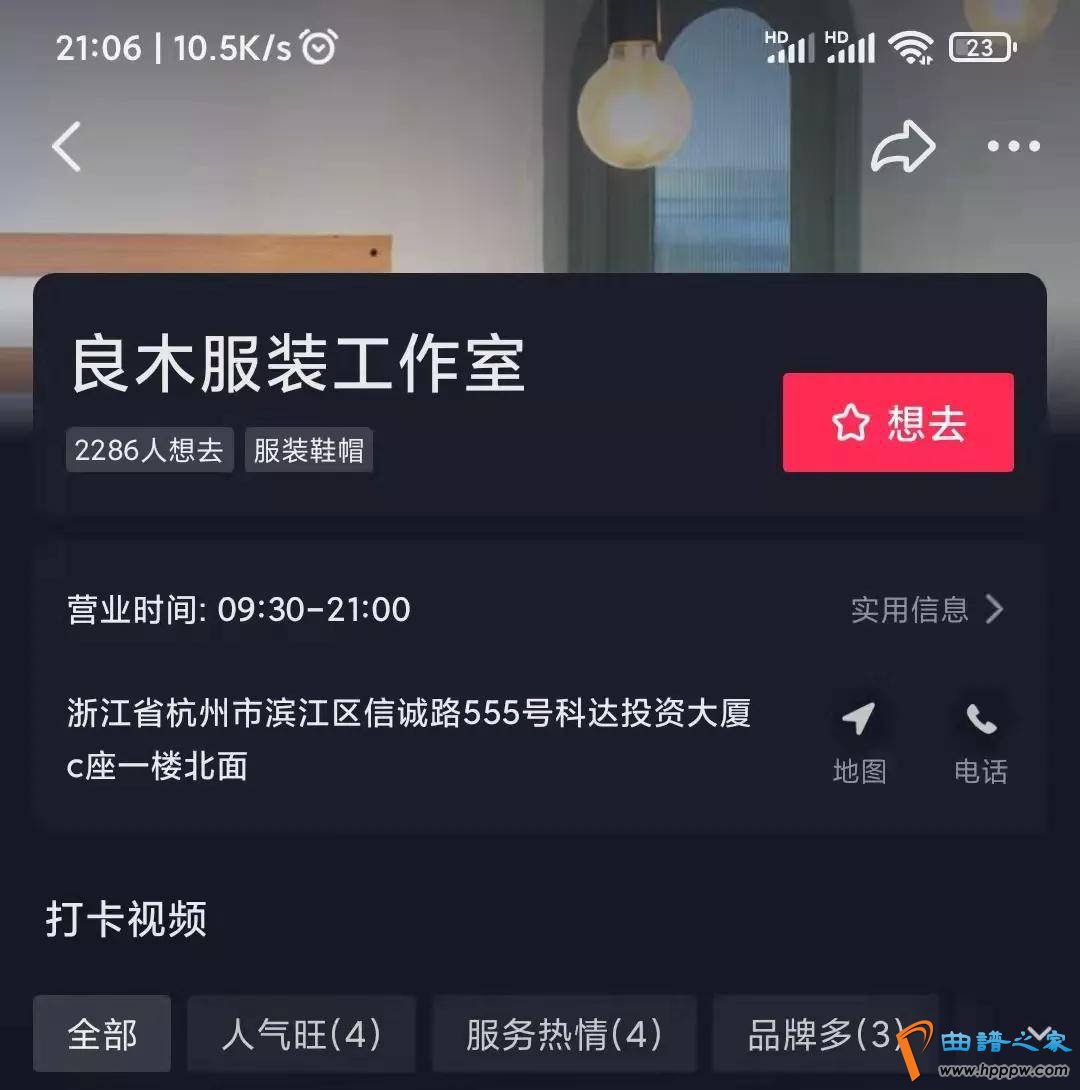Share this store page

coord(902,147)
